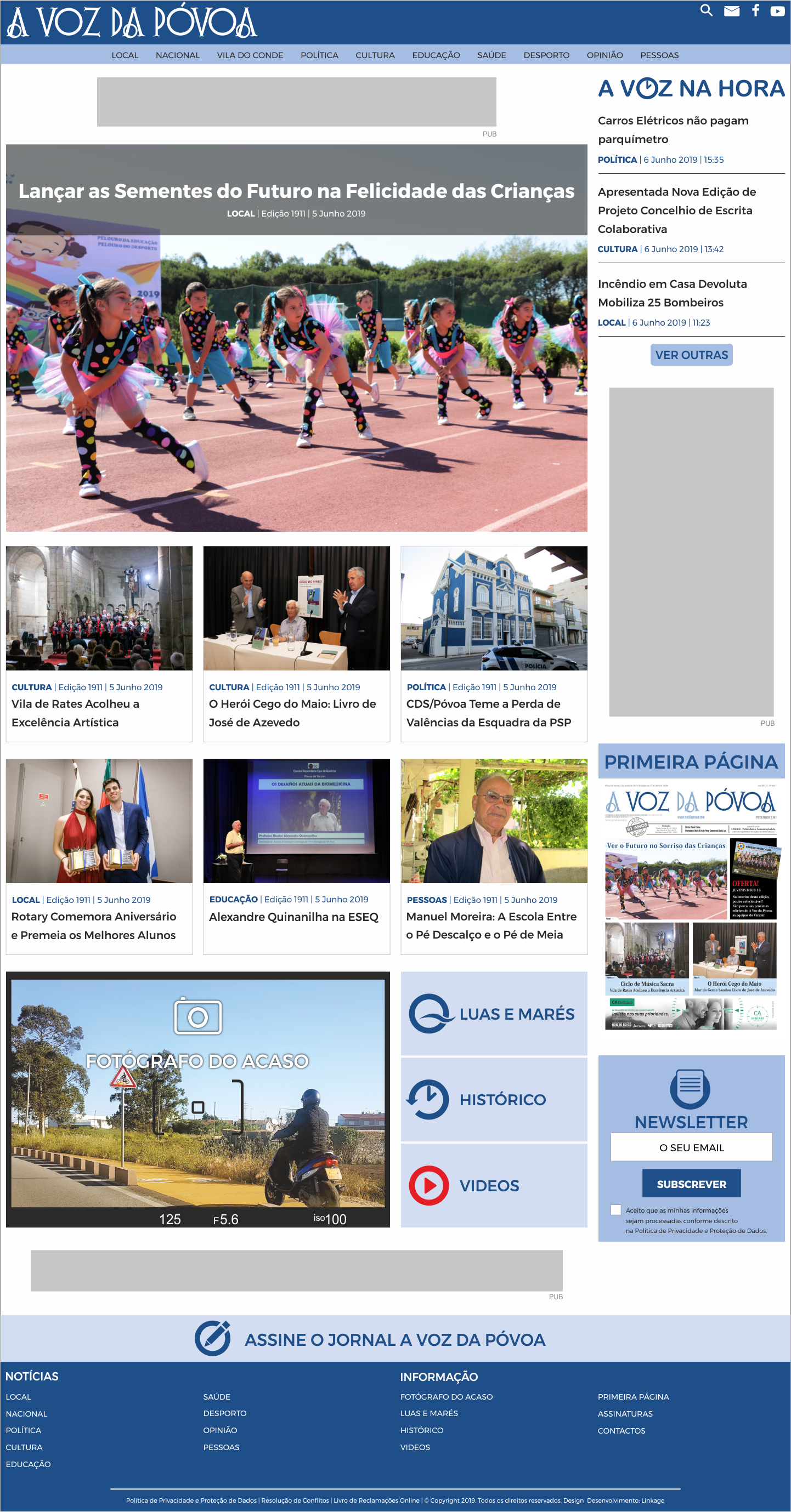Image resolution: width=791 pixels, height=1512 pixels.
Task: Open the search magnifier icon
Action: click(707, 10)
